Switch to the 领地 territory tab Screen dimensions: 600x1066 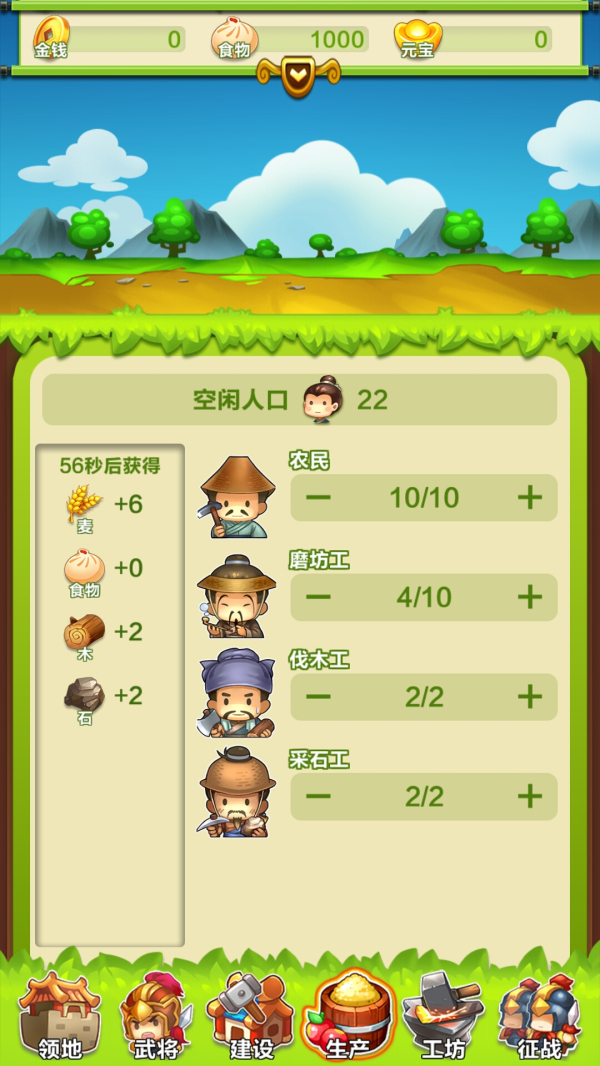click(x=59, y=1015)
